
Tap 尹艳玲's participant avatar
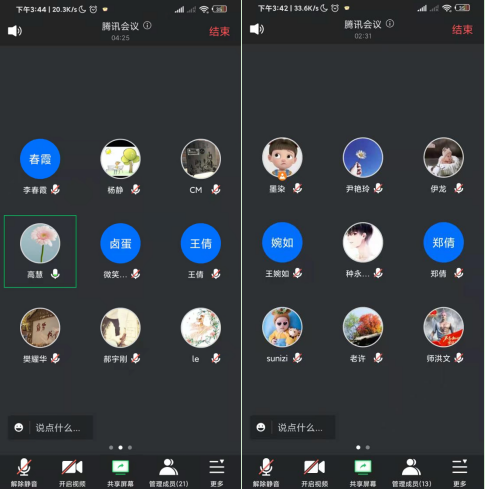click(363, 157)
